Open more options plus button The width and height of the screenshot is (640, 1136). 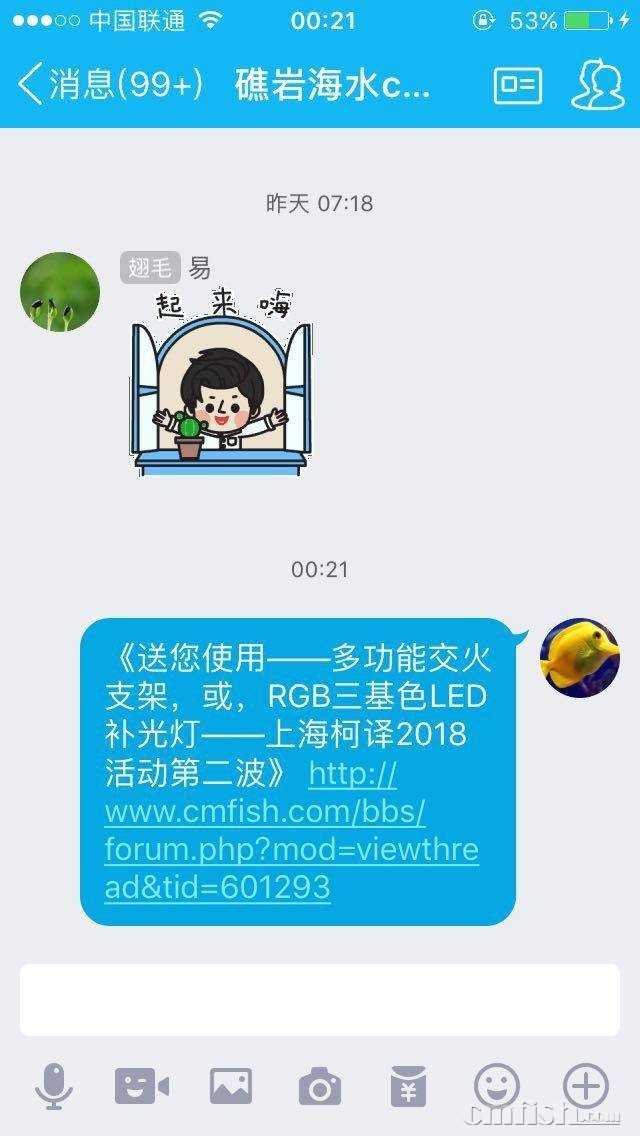[x=586, y=1086]
